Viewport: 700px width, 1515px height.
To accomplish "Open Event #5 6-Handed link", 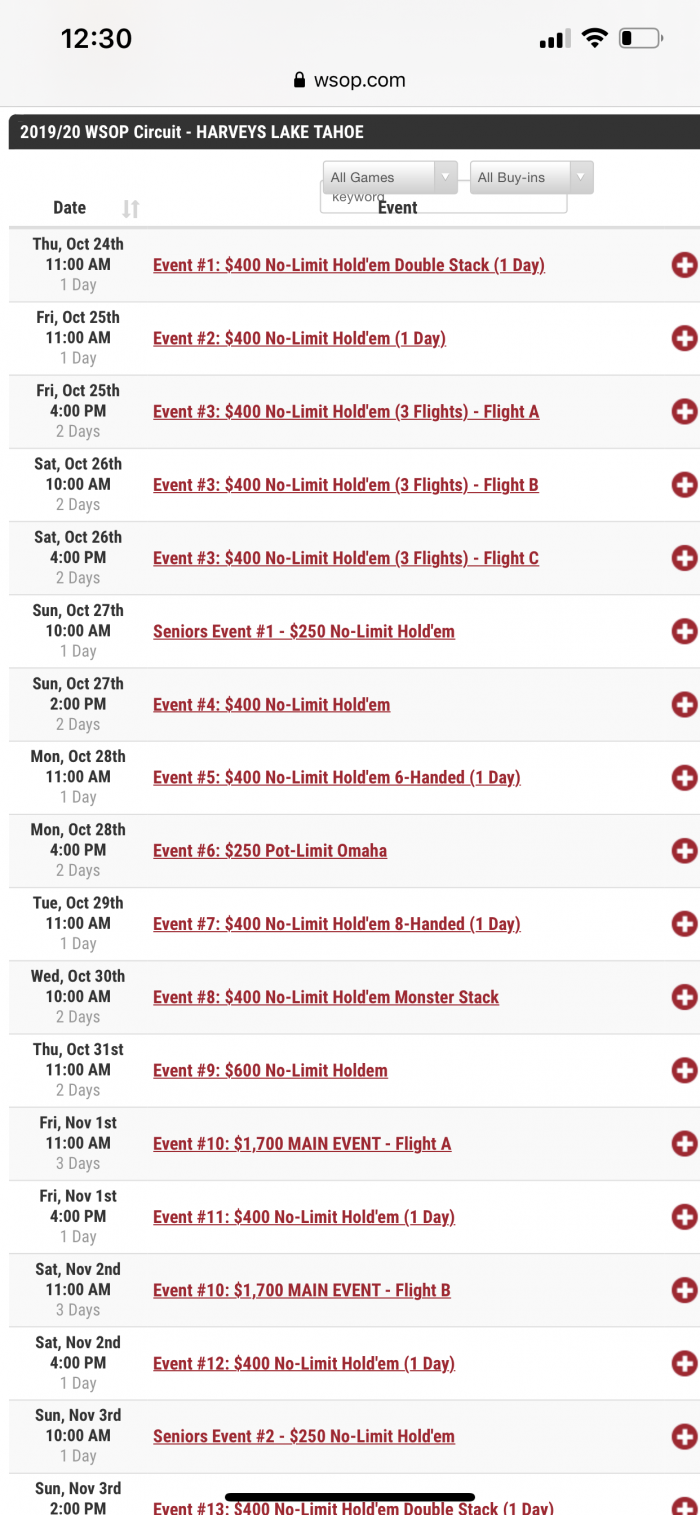I will click(337, 777).
